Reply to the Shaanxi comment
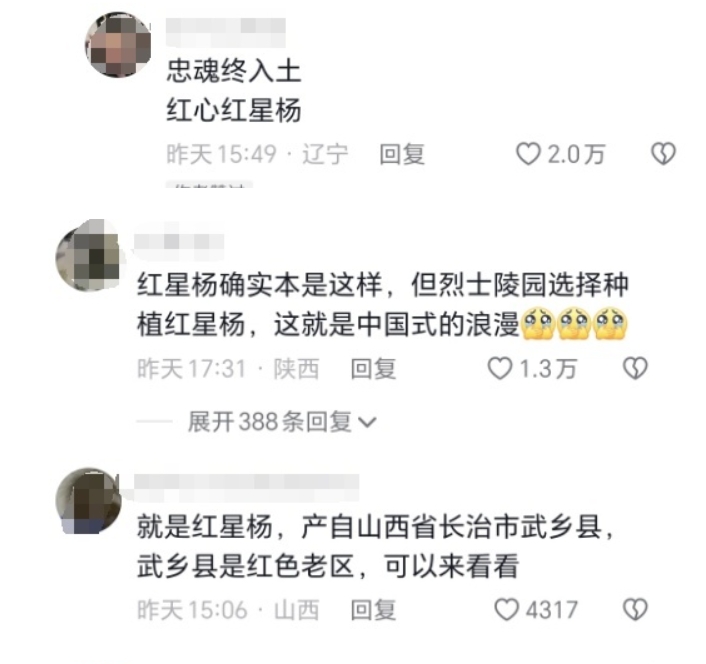The width and height of the screenshot is (706, 664). point(373,369)
